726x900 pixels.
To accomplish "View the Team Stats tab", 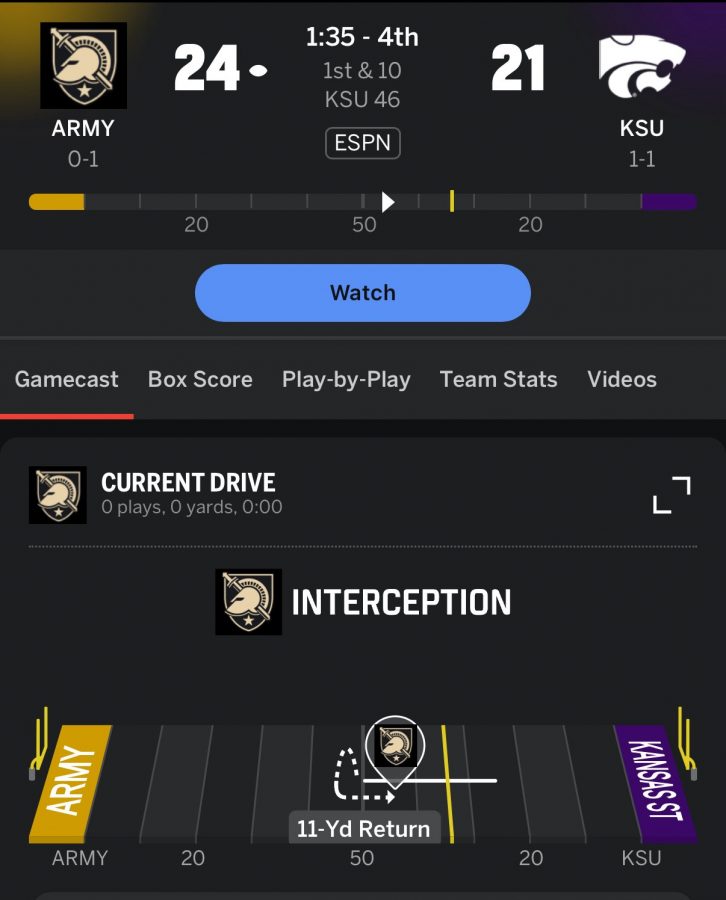I will pos(498,380).
